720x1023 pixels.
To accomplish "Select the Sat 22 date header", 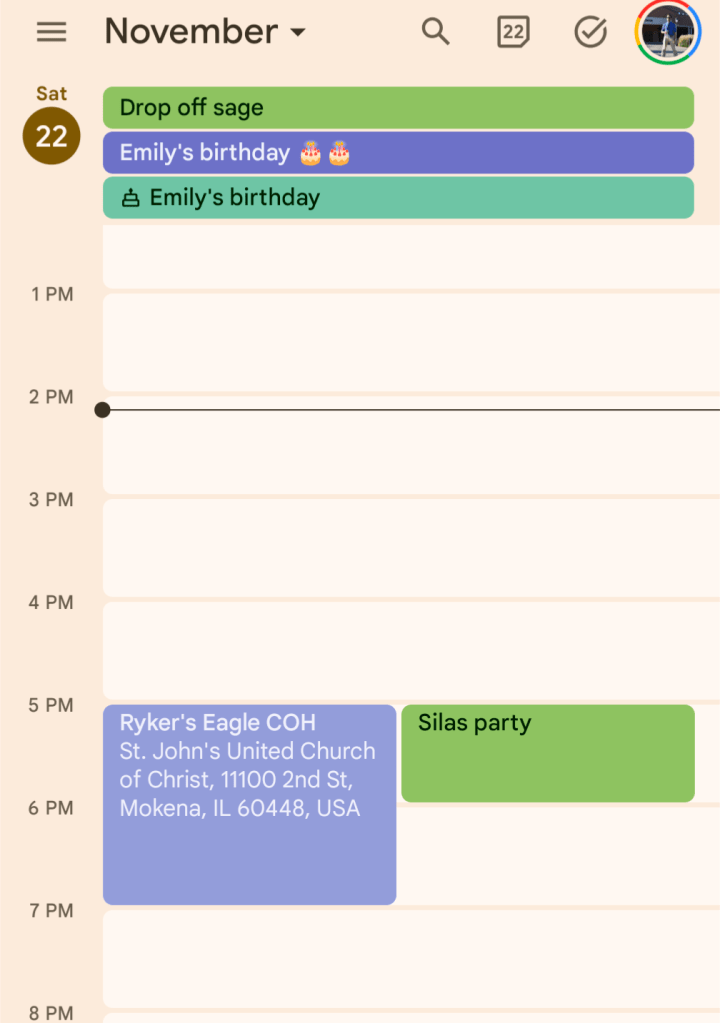I will [x=51, y=125].
